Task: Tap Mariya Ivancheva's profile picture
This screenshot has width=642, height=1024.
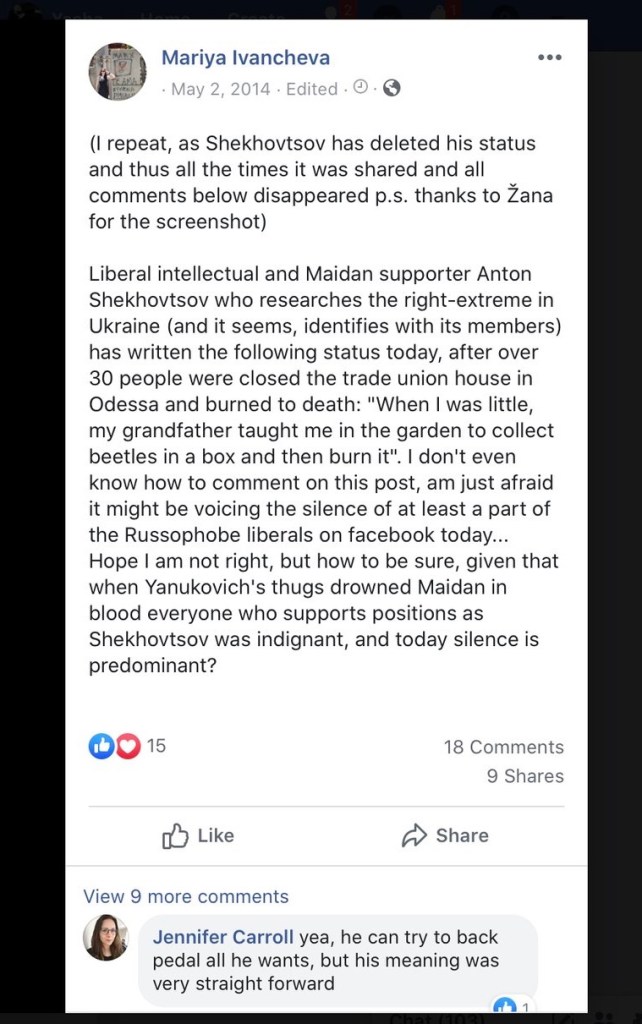Action: click(x=117, y=71)
